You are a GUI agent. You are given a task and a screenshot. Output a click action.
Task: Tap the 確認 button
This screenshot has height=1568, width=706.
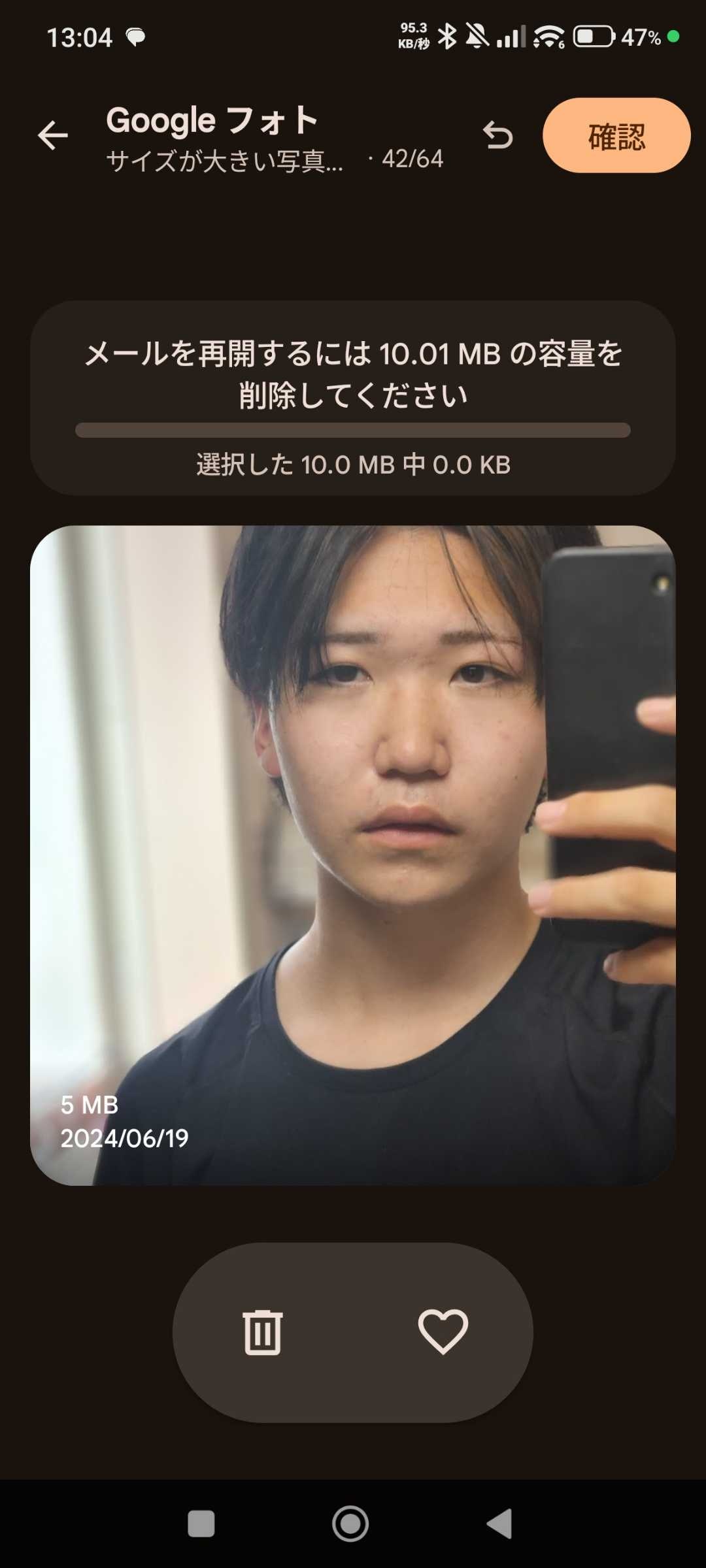[616, 136]
